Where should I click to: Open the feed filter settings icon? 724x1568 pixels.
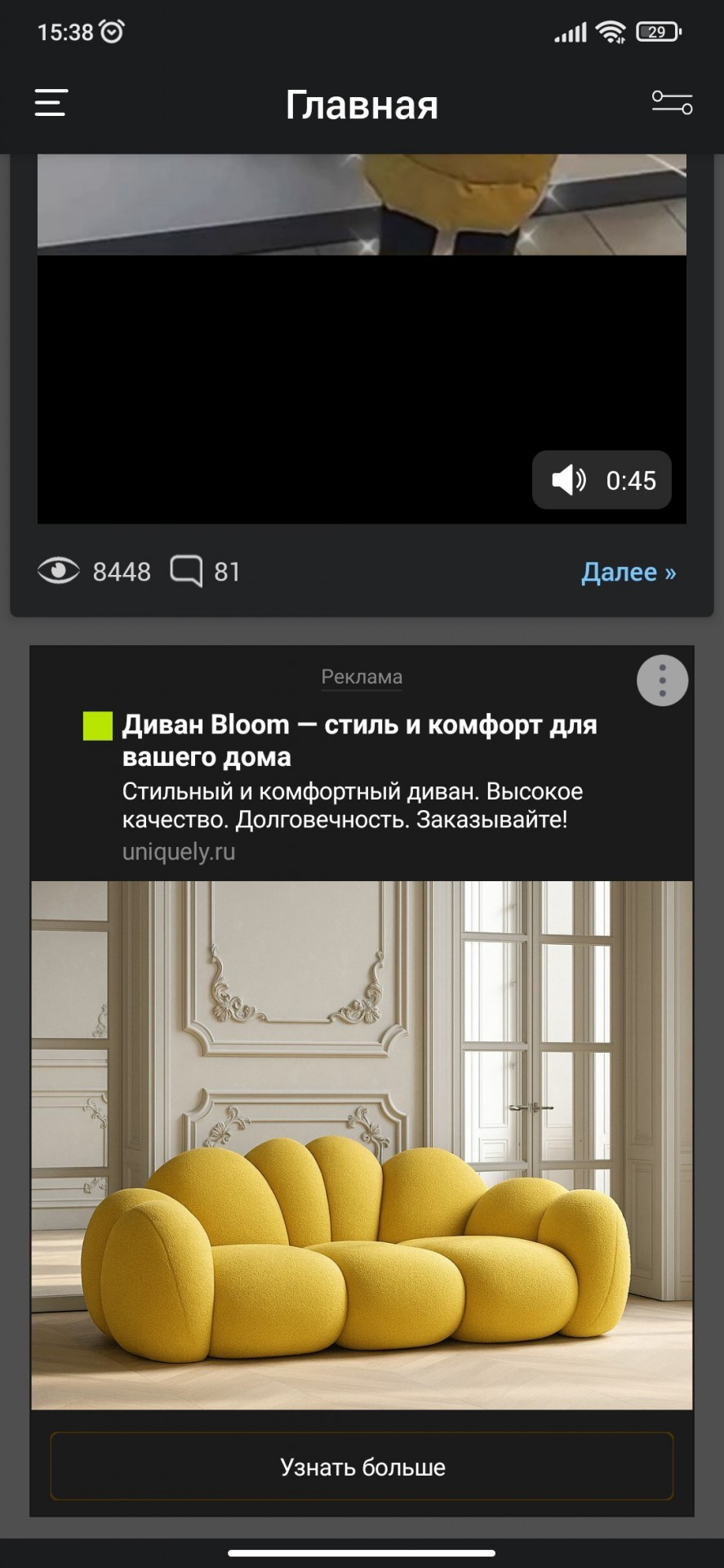pyautogui.click(x=672, y=103)
